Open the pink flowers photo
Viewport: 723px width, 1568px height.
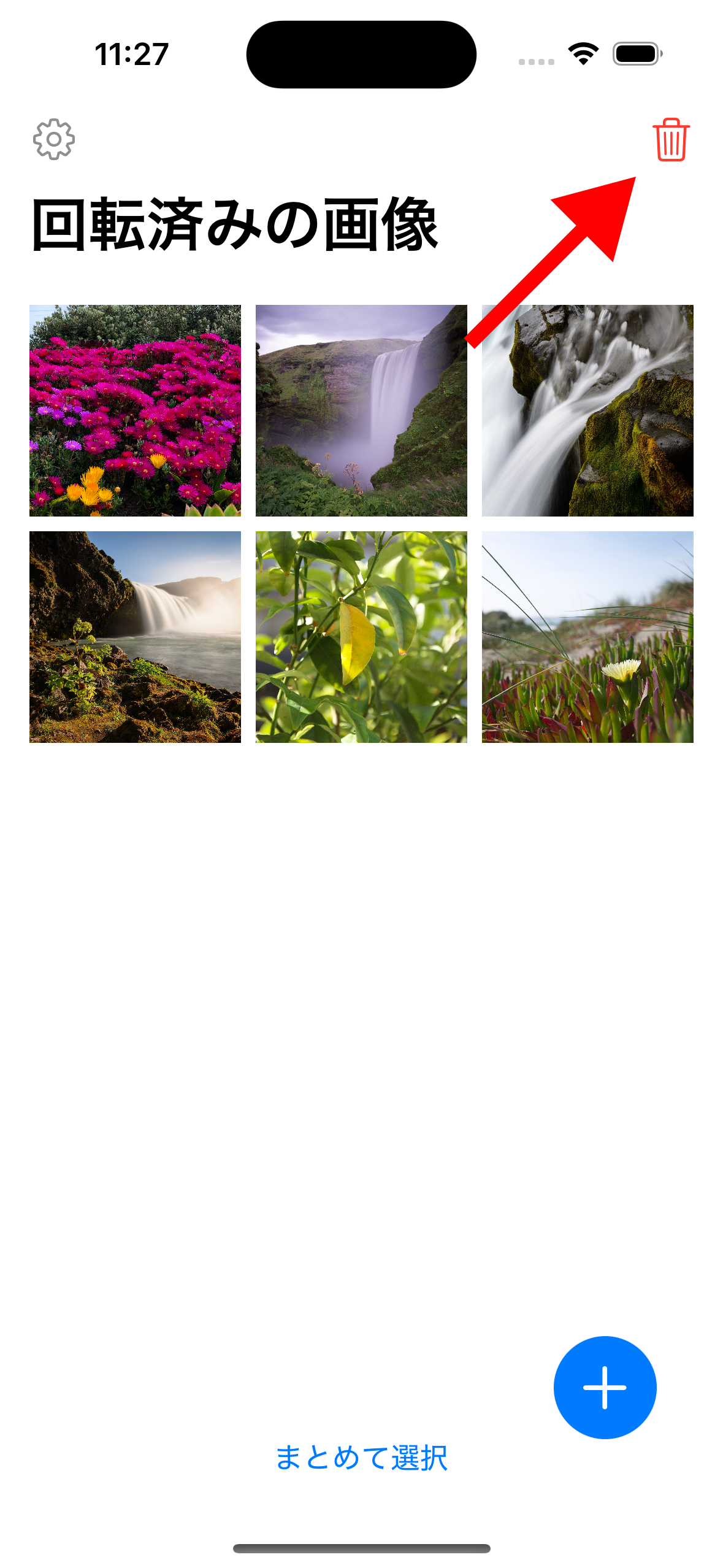tap(135, 410)
